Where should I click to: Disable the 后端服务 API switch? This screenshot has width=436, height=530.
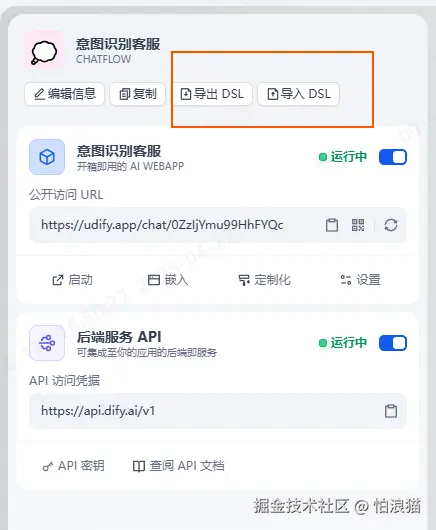coord(393,343)
